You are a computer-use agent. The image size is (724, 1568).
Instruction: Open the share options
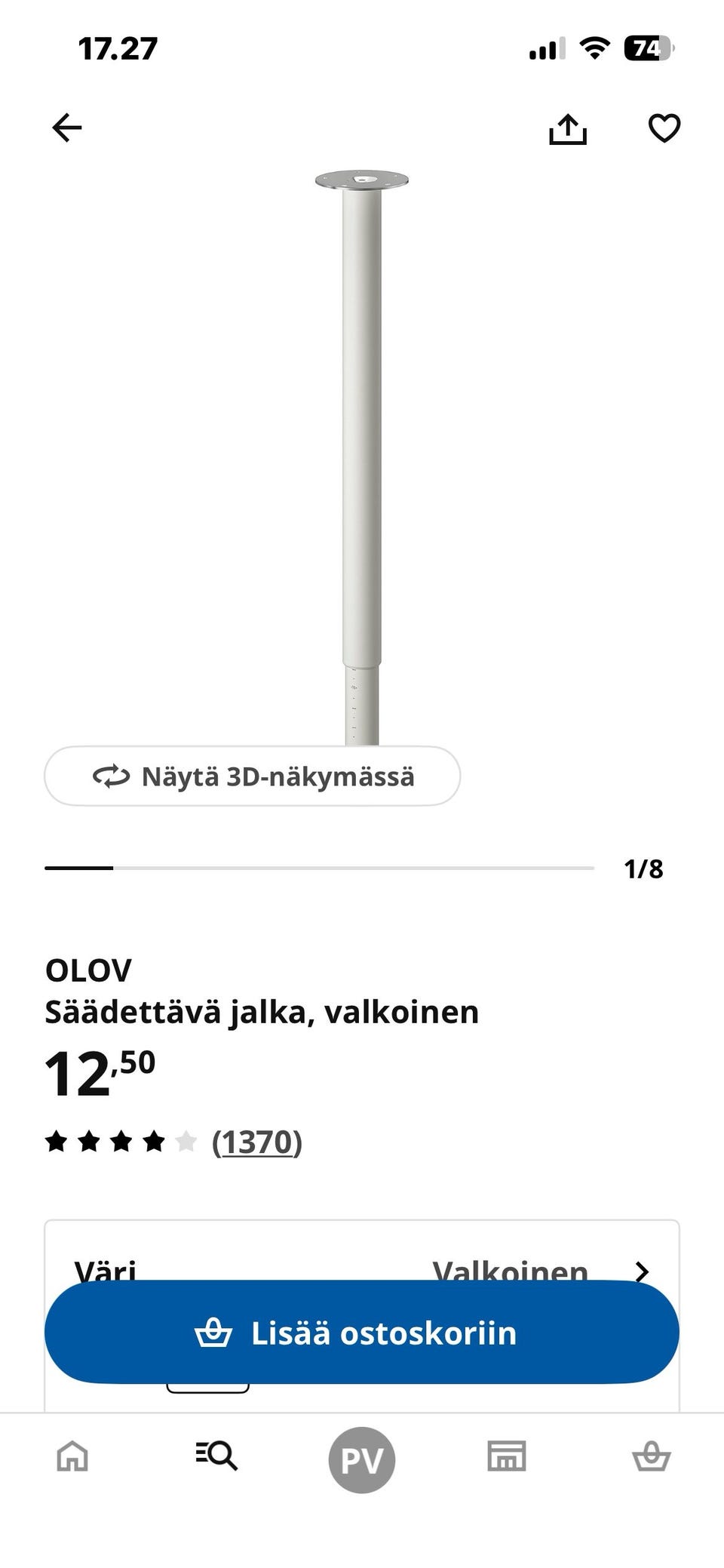click(569, 128)
